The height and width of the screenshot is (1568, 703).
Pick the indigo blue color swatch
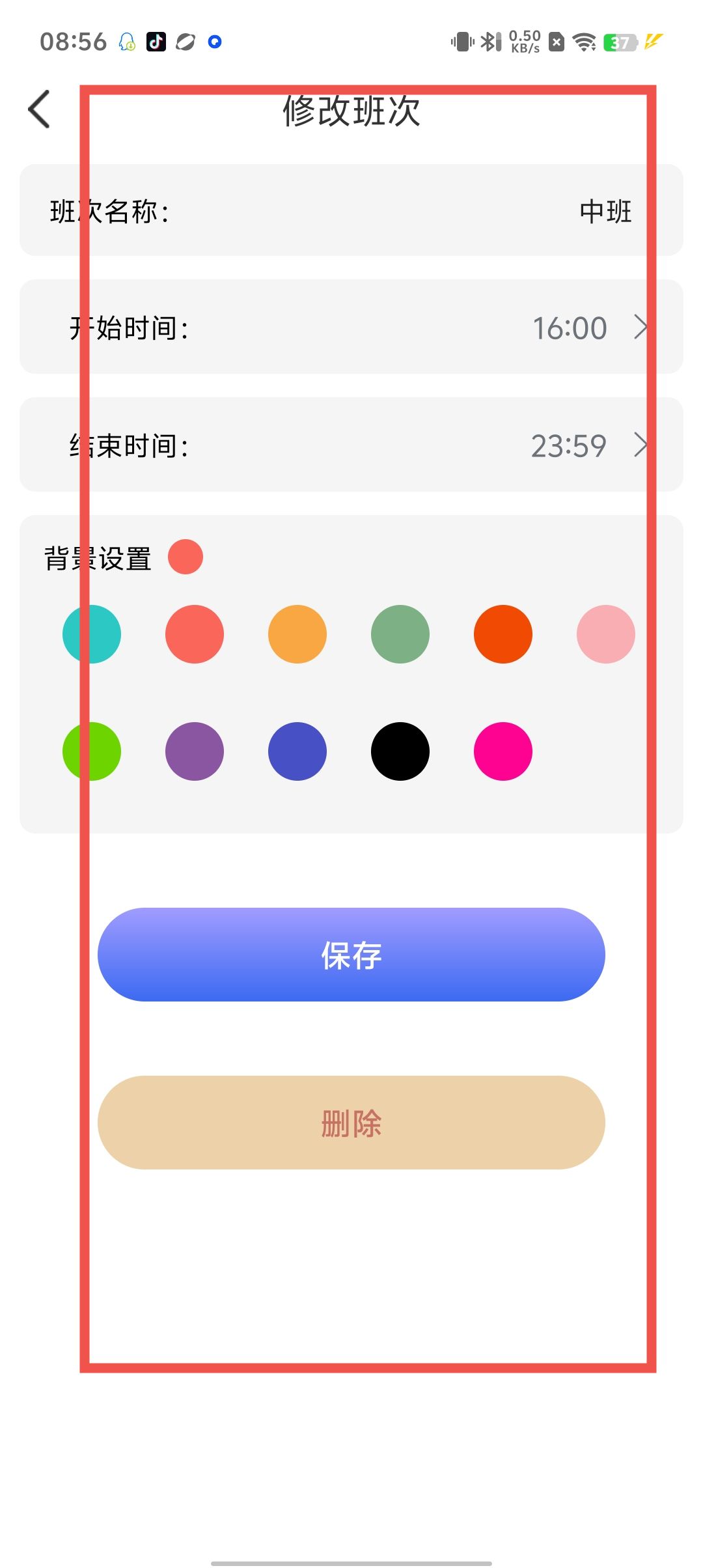tap(297, 751)
